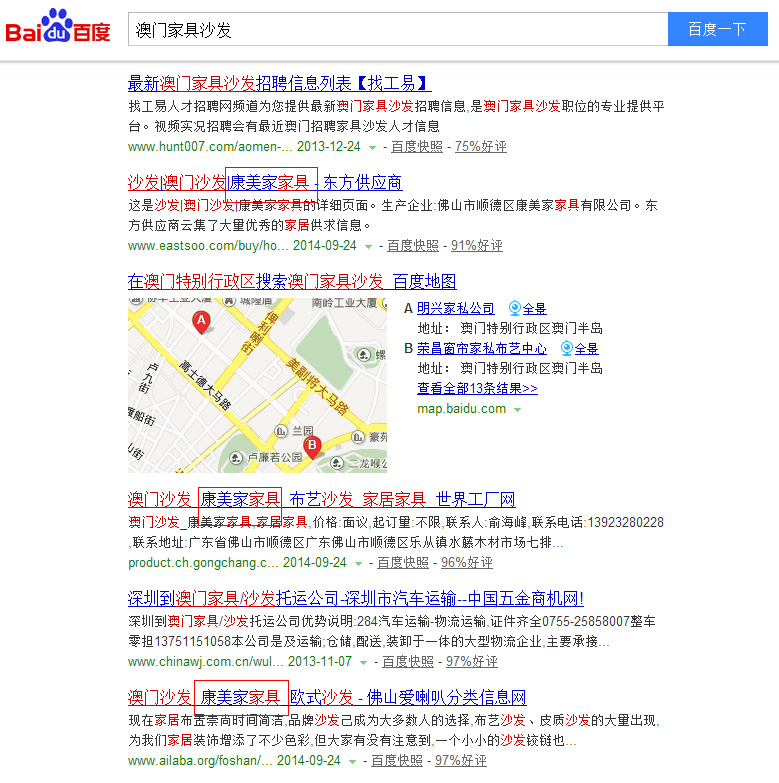The width and height of the screenshot is (779, 783).
Task: Open 在澳门特别行政区搜索澳门家具沙发 百度地图 link
Action: click(292, 281)
